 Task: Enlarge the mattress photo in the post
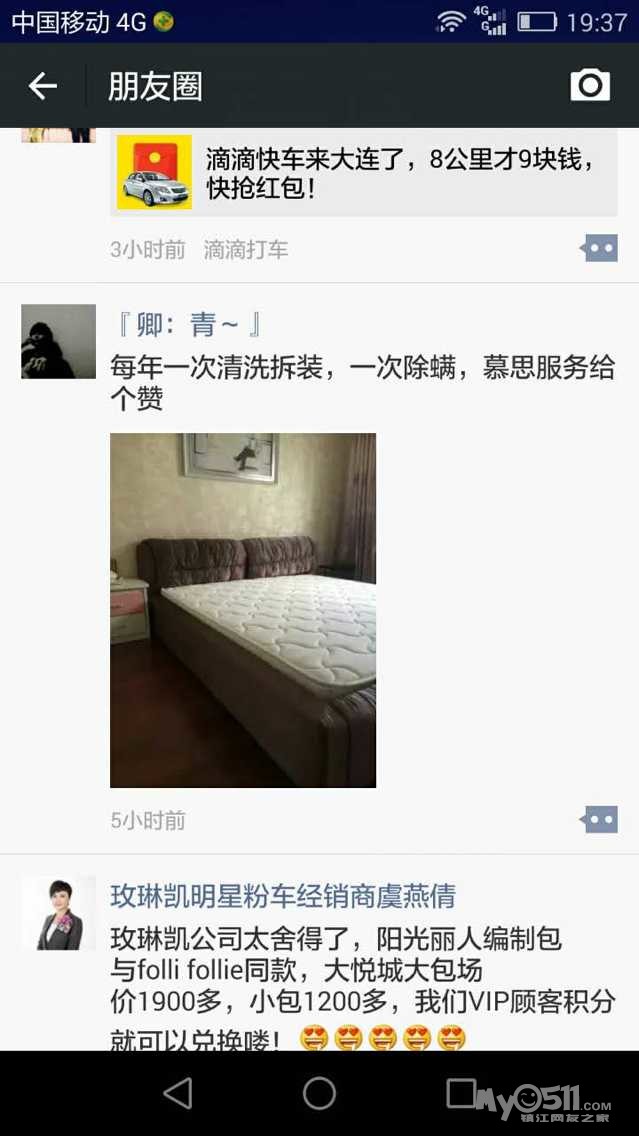243,610
